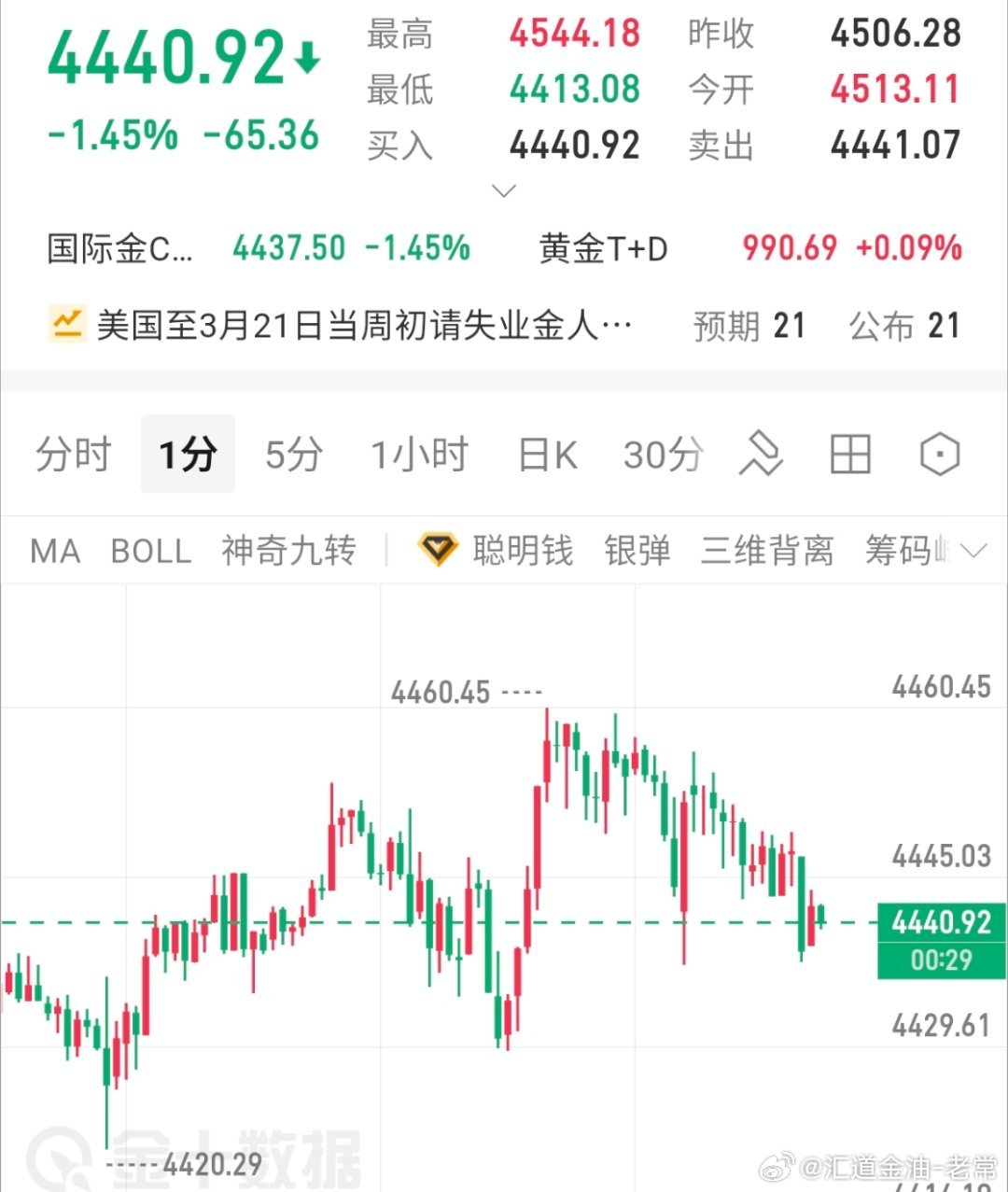This screenshot has width=1008, height=1192.
Task: Click the news chart icon beside 美国至3月21日
Action: (63, 324)
